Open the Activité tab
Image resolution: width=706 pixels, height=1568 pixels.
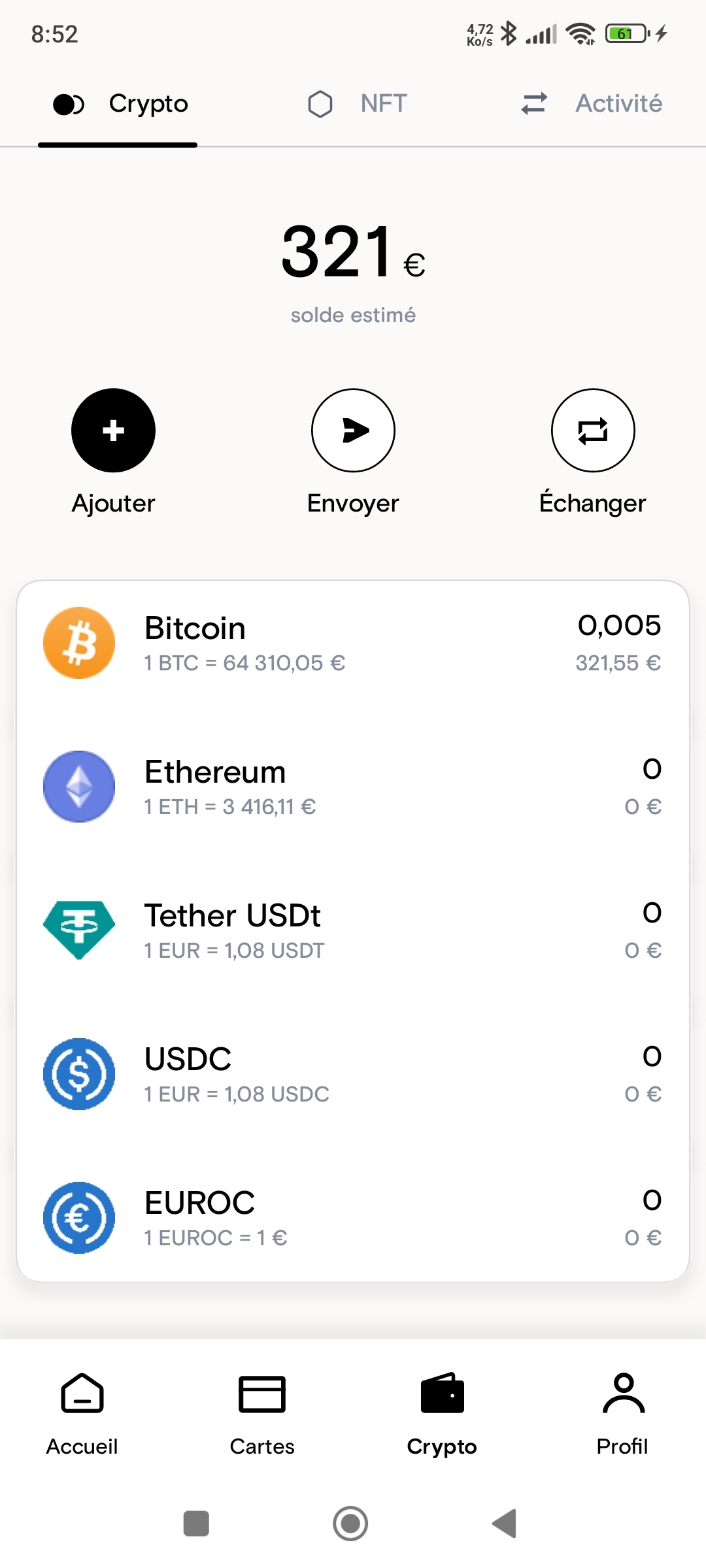592,104
